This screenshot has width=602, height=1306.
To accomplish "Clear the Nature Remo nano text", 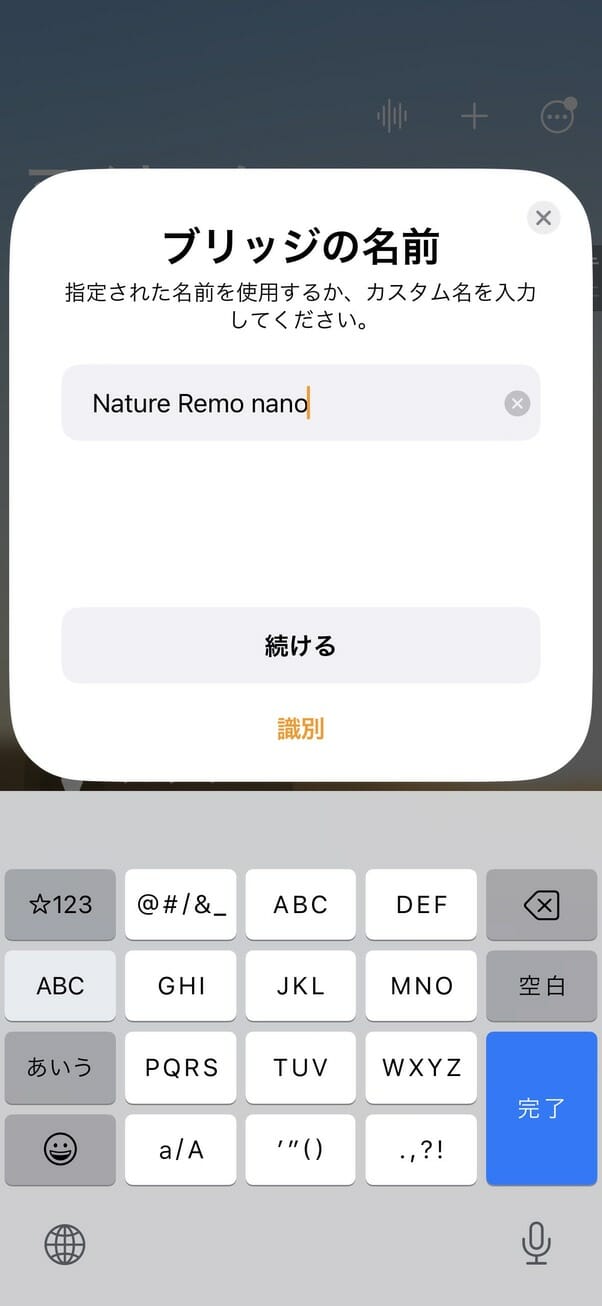I will 517,403.
